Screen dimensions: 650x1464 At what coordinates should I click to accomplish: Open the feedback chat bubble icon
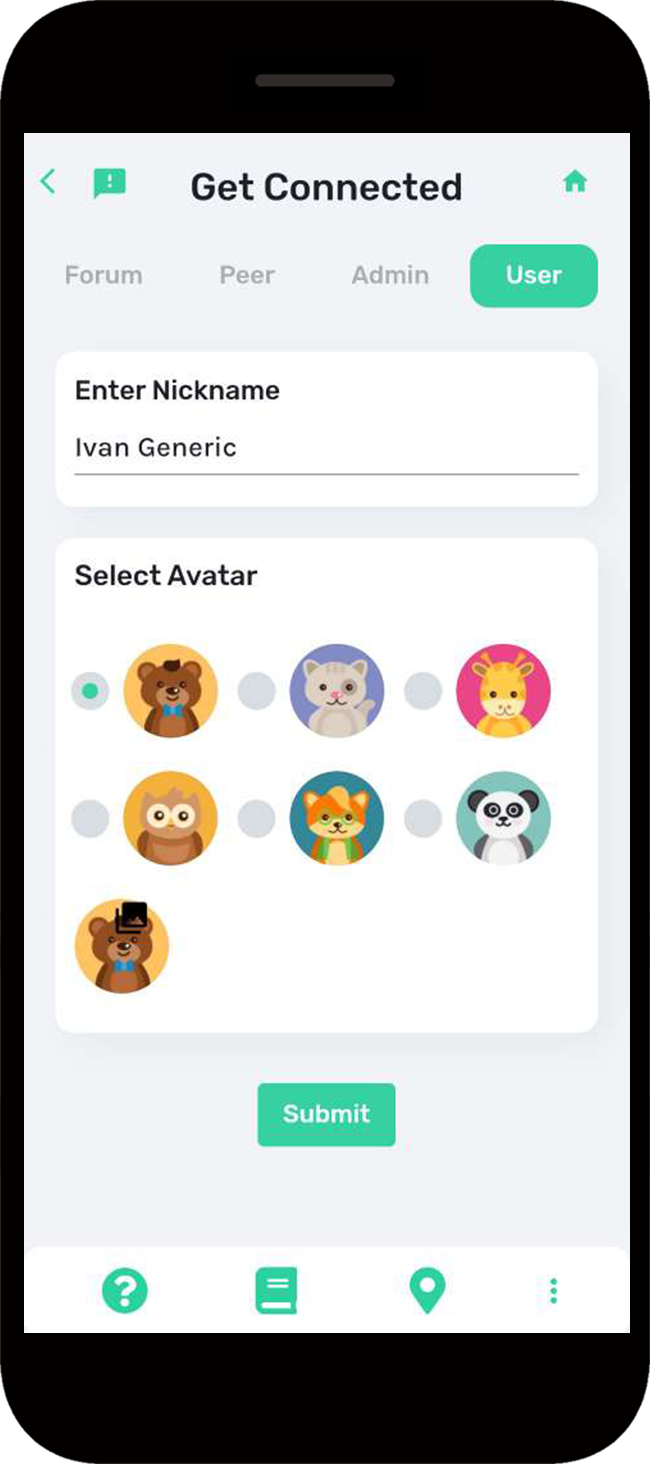pos(109,183)
